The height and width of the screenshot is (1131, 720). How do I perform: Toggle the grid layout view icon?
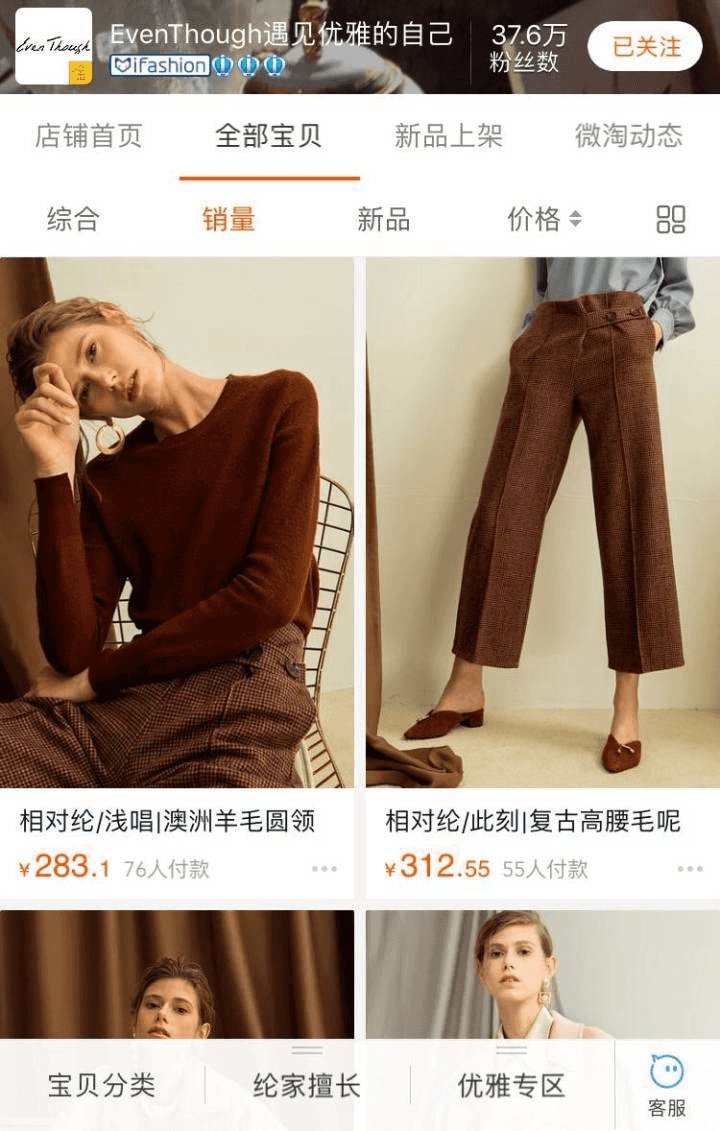coord(671,219)
